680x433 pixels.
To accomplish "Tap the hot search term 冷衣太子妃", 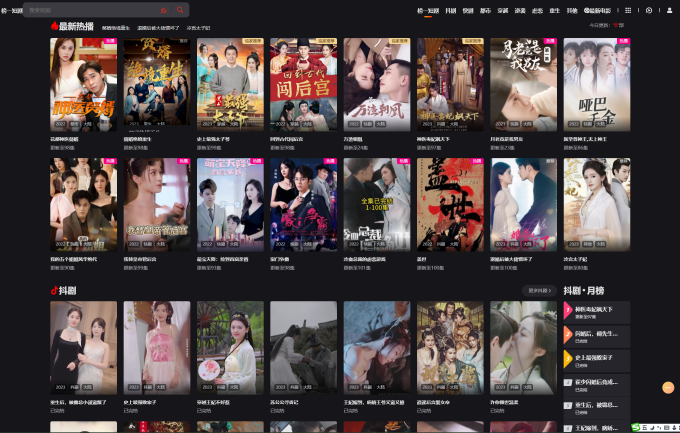I will click(198, 28).
